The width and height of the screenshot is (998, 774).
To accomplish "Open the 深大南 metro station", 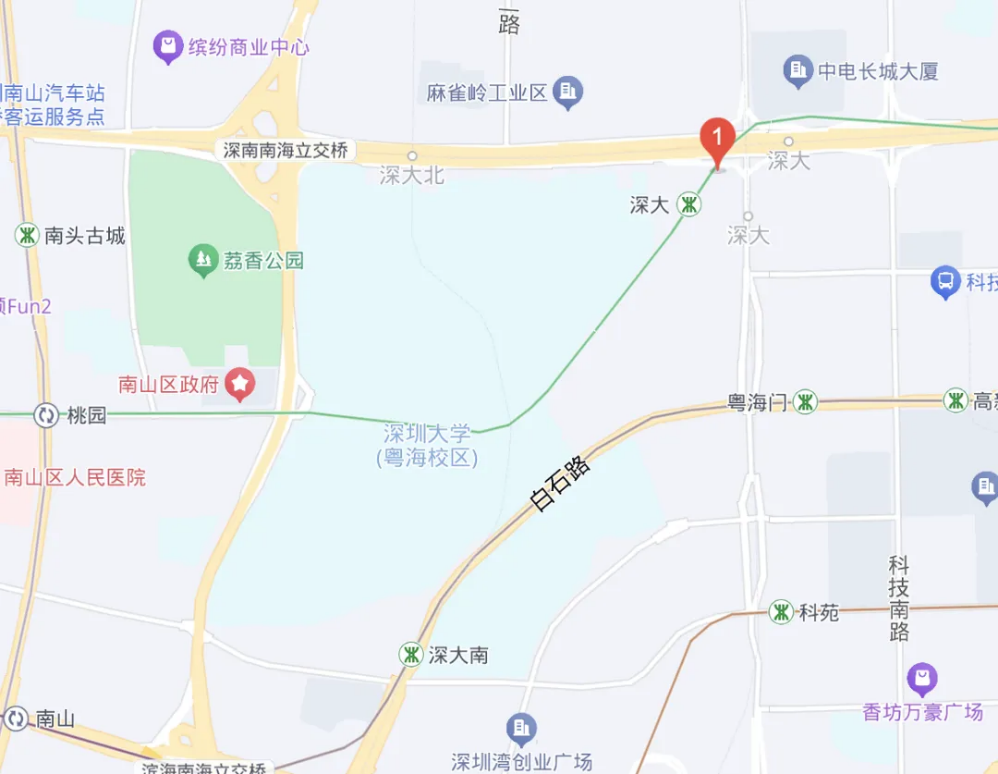I will [410, 655].
